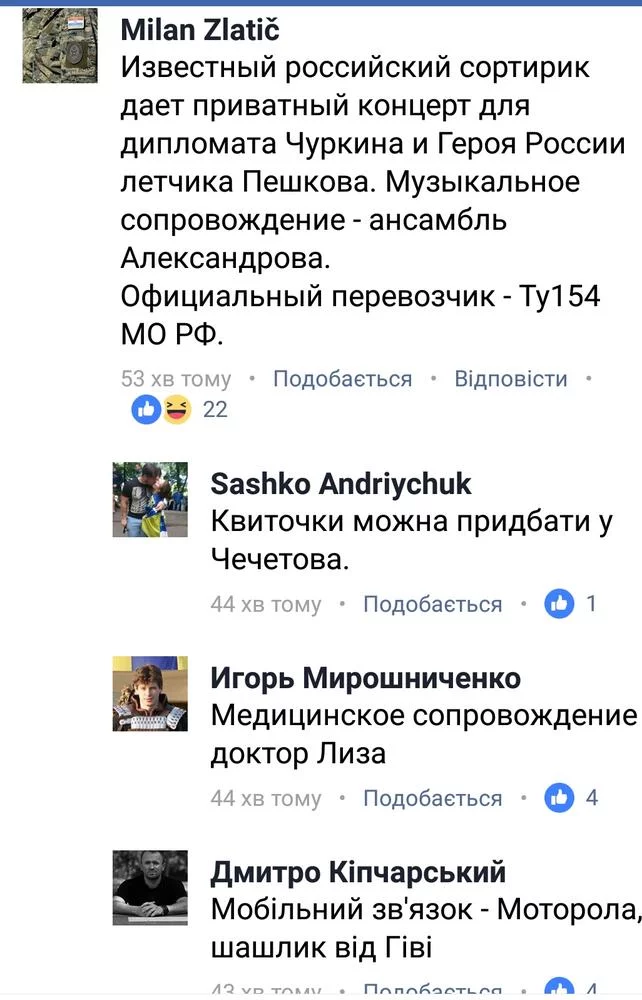Open Sashko Andriychuk's profile name
The image size is (642, 1000).
(x=340, y=484)
